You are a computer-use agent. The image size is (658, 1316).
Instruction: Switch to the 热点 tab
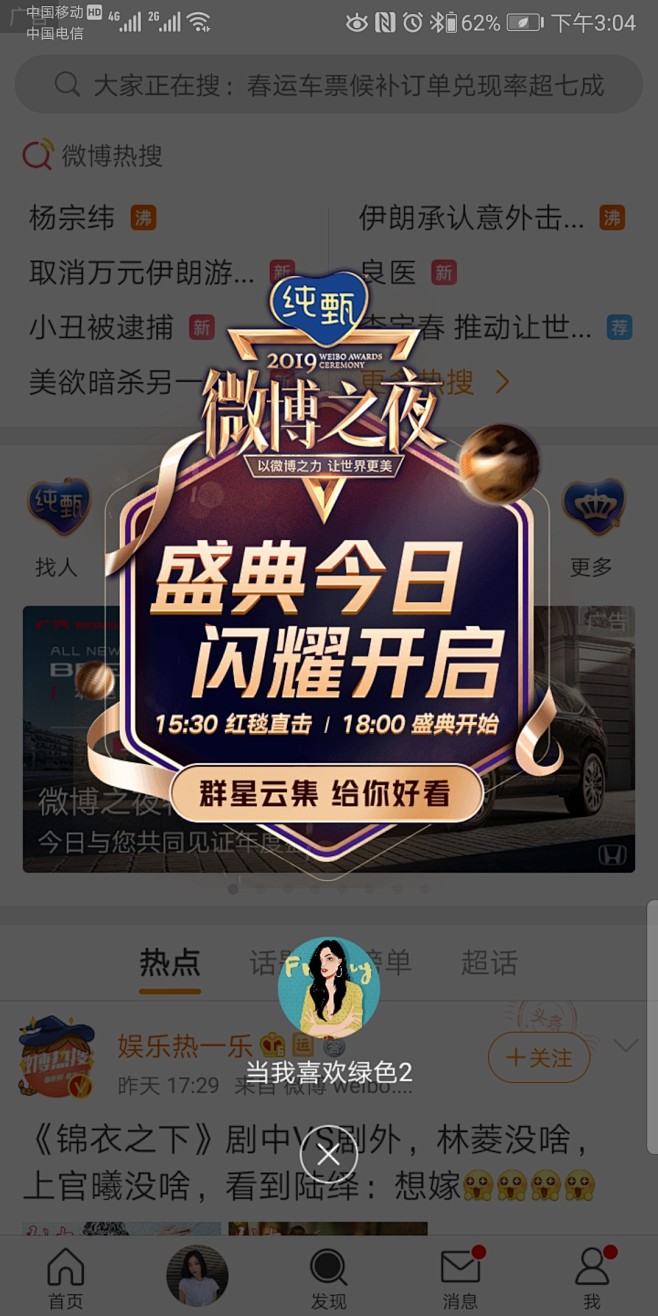tap(170, 963)
